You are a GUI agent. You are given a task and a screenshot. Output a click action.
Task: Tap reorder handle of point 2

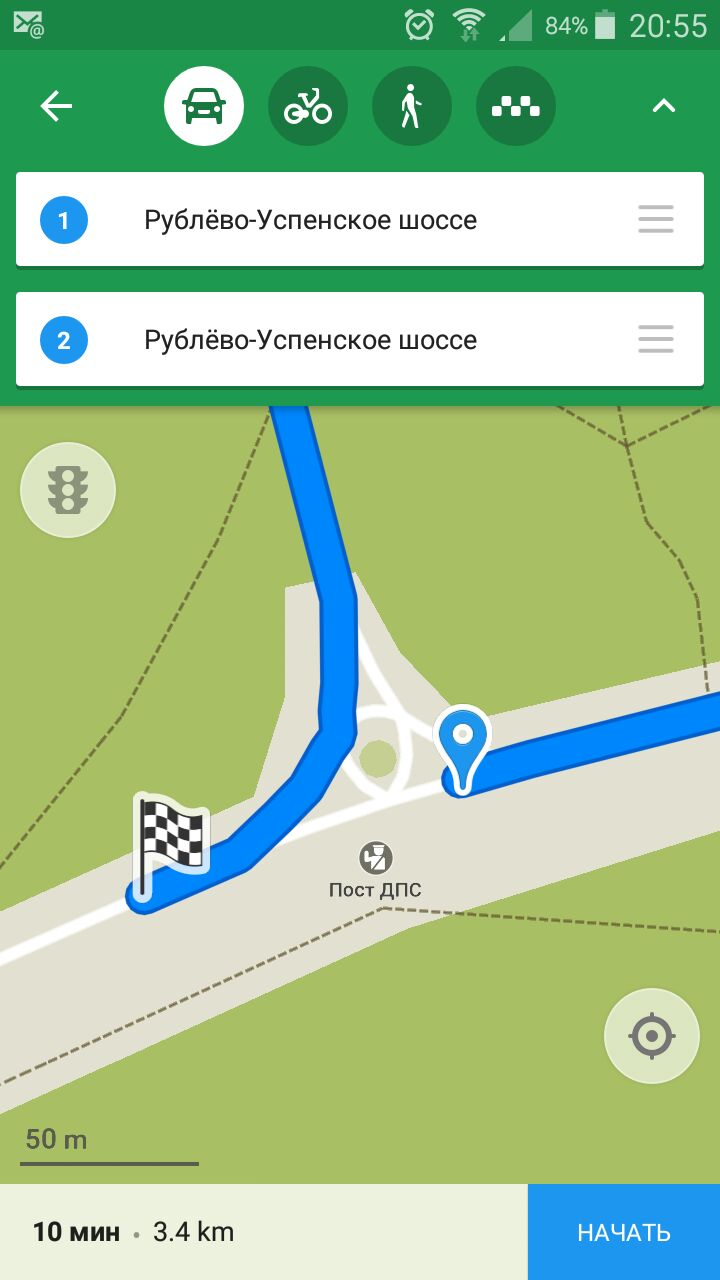pyautogui.click(x=656, y=339)
